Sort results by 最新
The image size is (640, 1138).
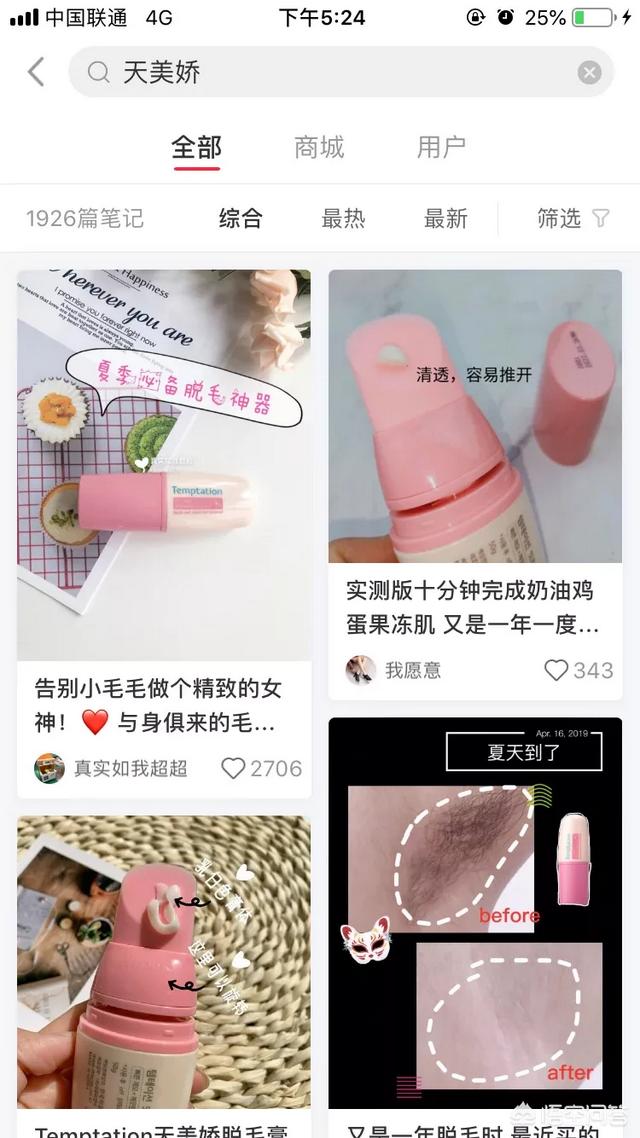446,218
